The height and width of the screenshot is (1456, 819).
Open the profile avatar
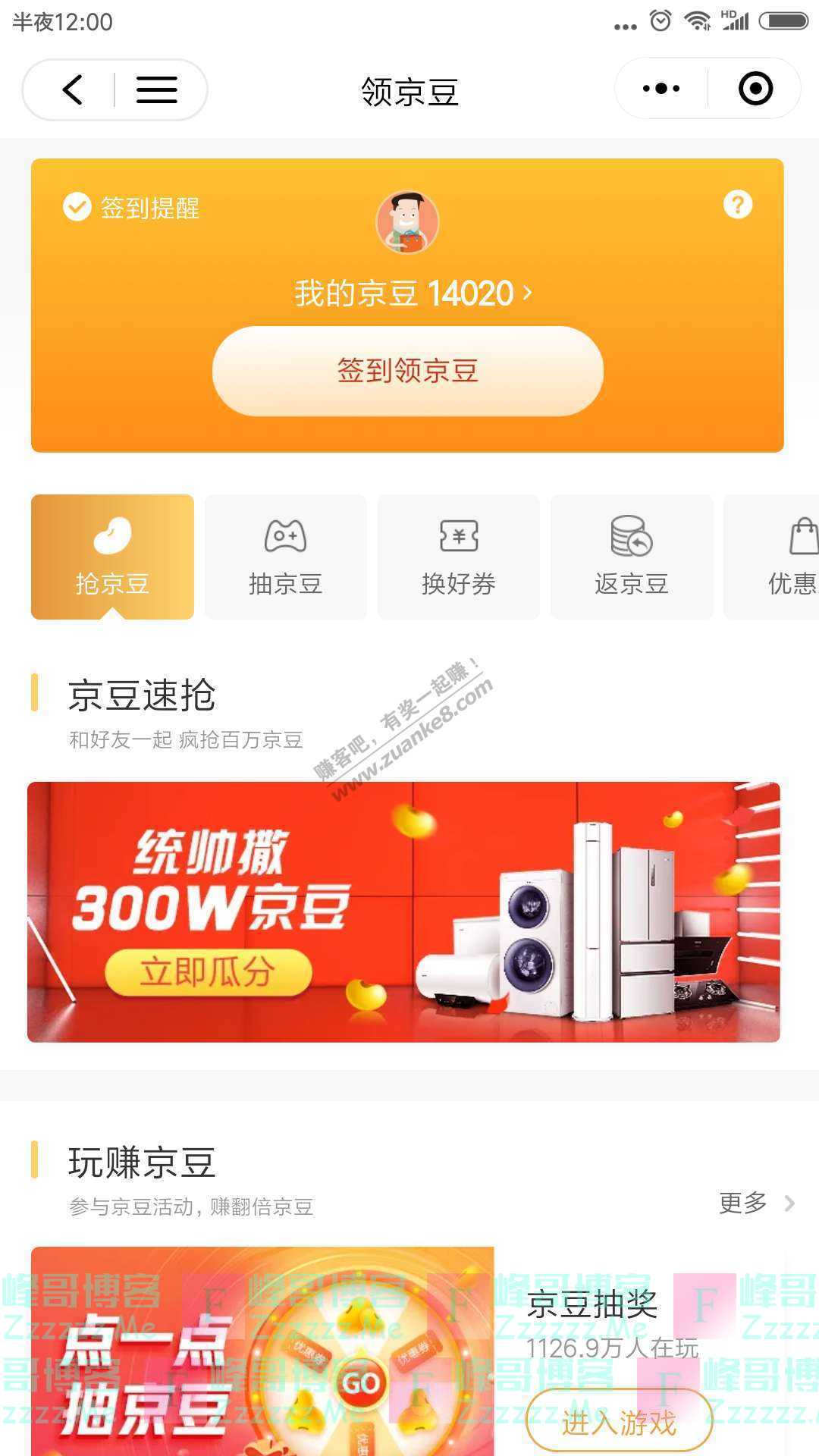(407, 222)
